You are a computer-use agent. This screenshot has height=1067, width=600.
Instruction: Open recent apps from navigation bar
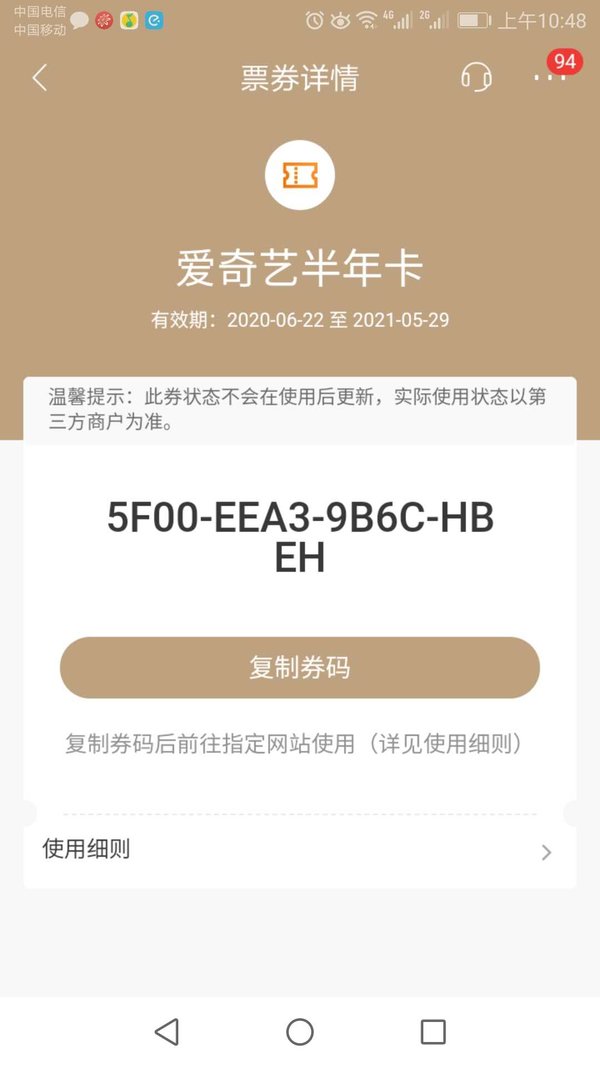pos(433,1032)
